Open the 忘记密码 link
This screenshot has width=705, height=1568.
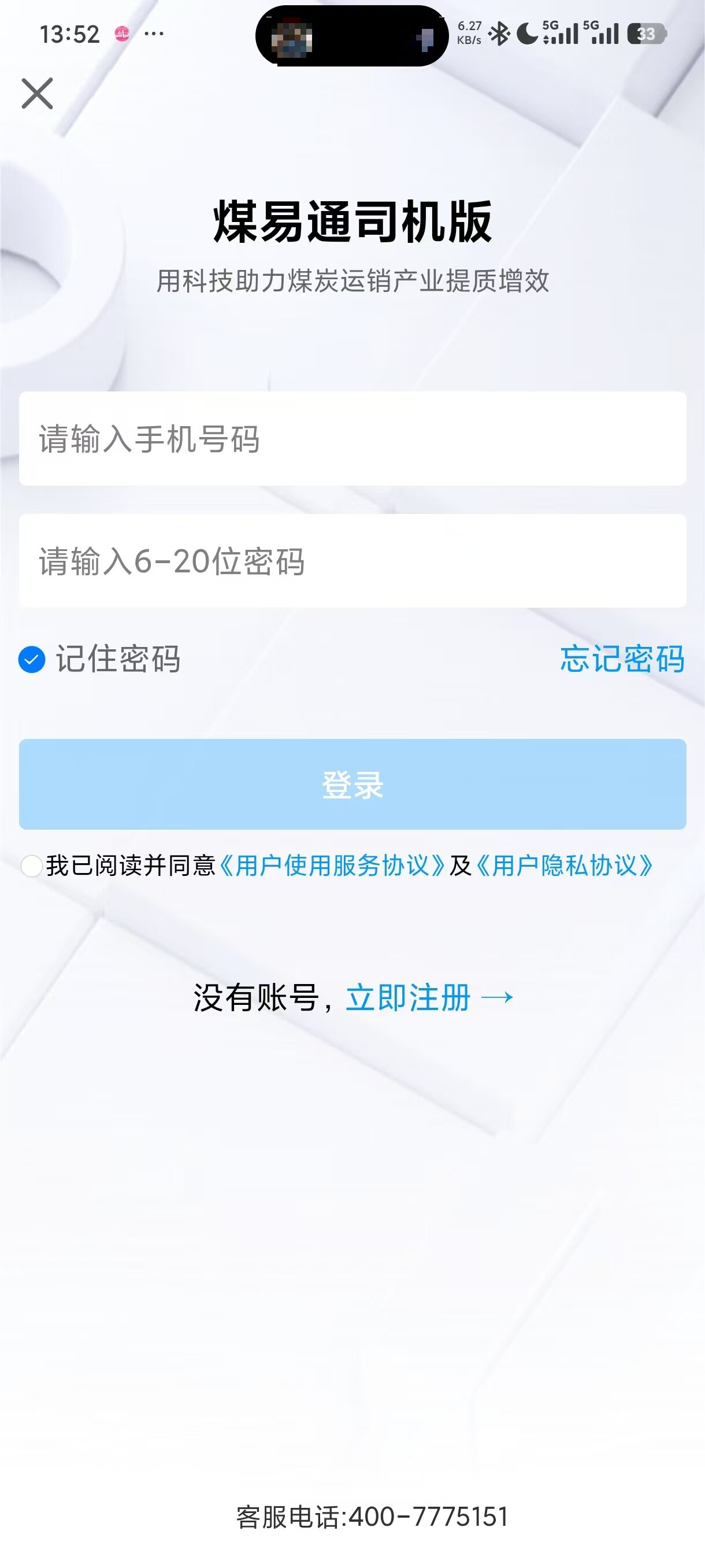[622, 659]
